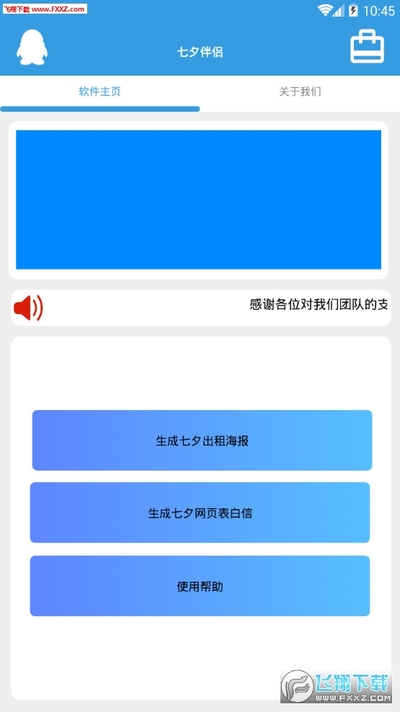Open 生成七夕网页表白信

[x=200, y=513]
